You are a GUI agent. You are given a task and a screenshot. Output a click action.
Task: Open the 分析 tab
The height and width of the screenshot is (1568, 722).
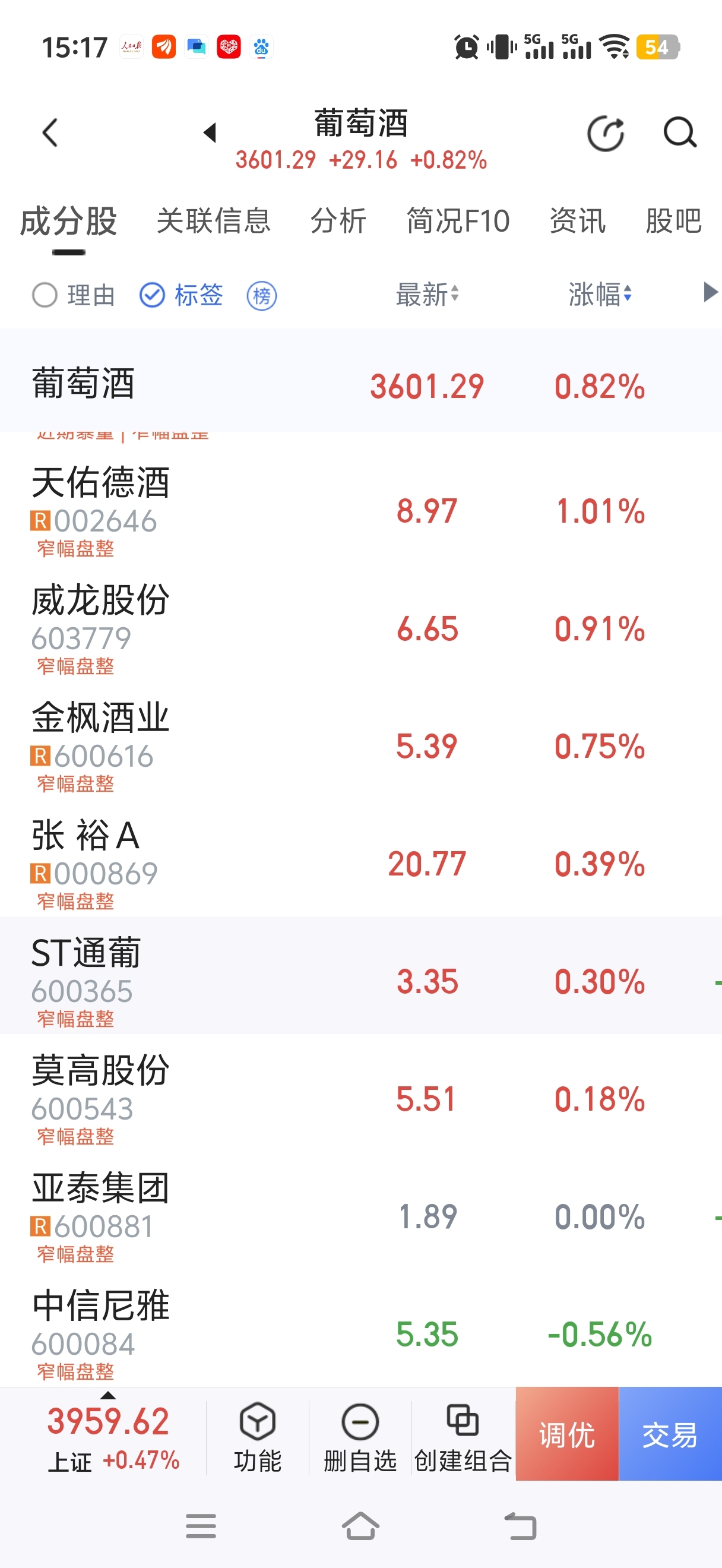tap(338, 221)
